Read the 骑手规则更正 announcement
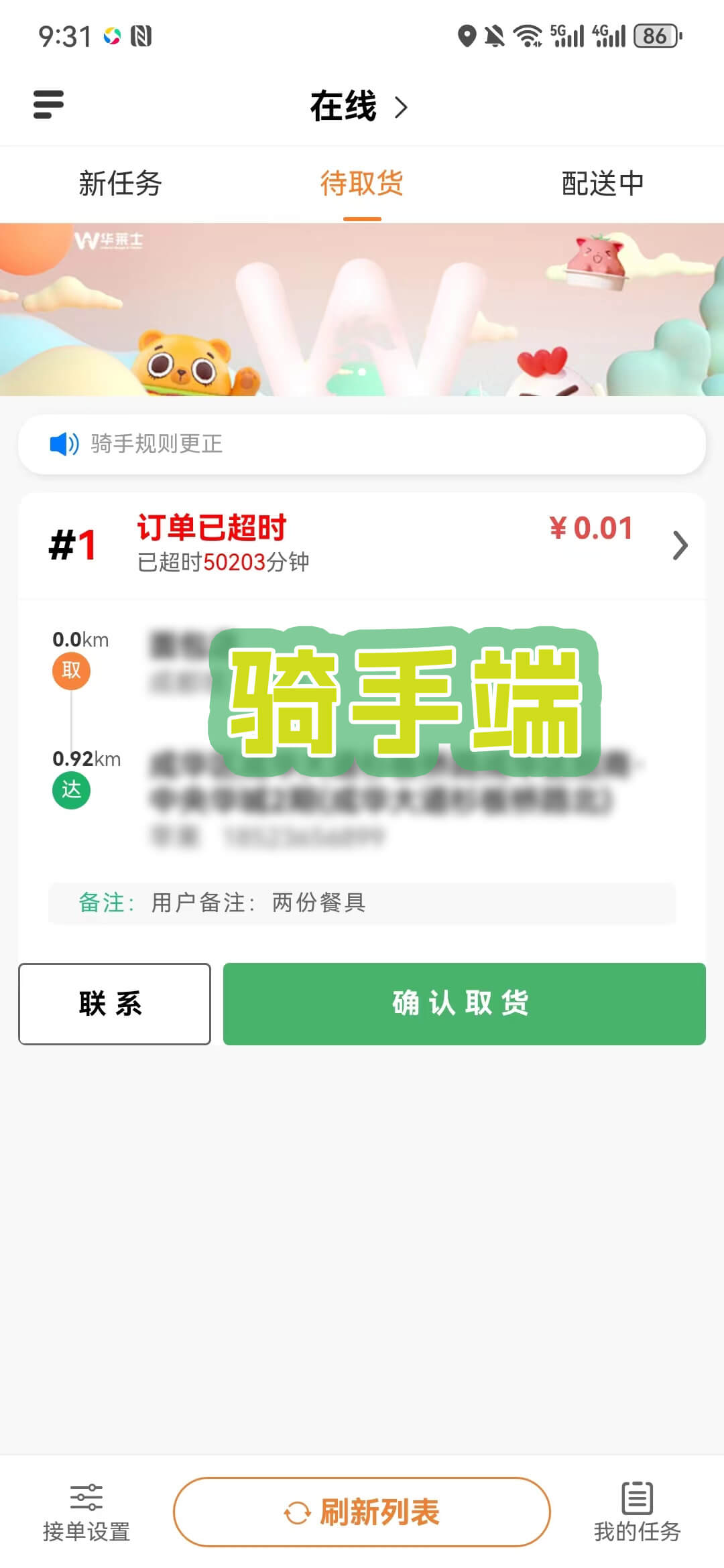724x1568 pixels. (362, 444)
